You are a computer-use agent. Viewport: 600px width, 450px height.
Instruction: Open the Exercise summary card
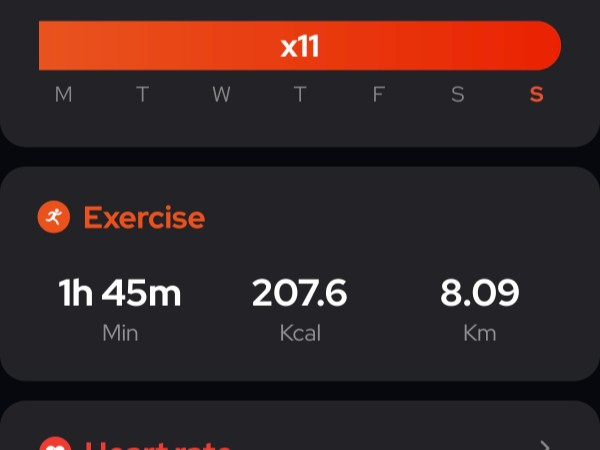[300, 274]
